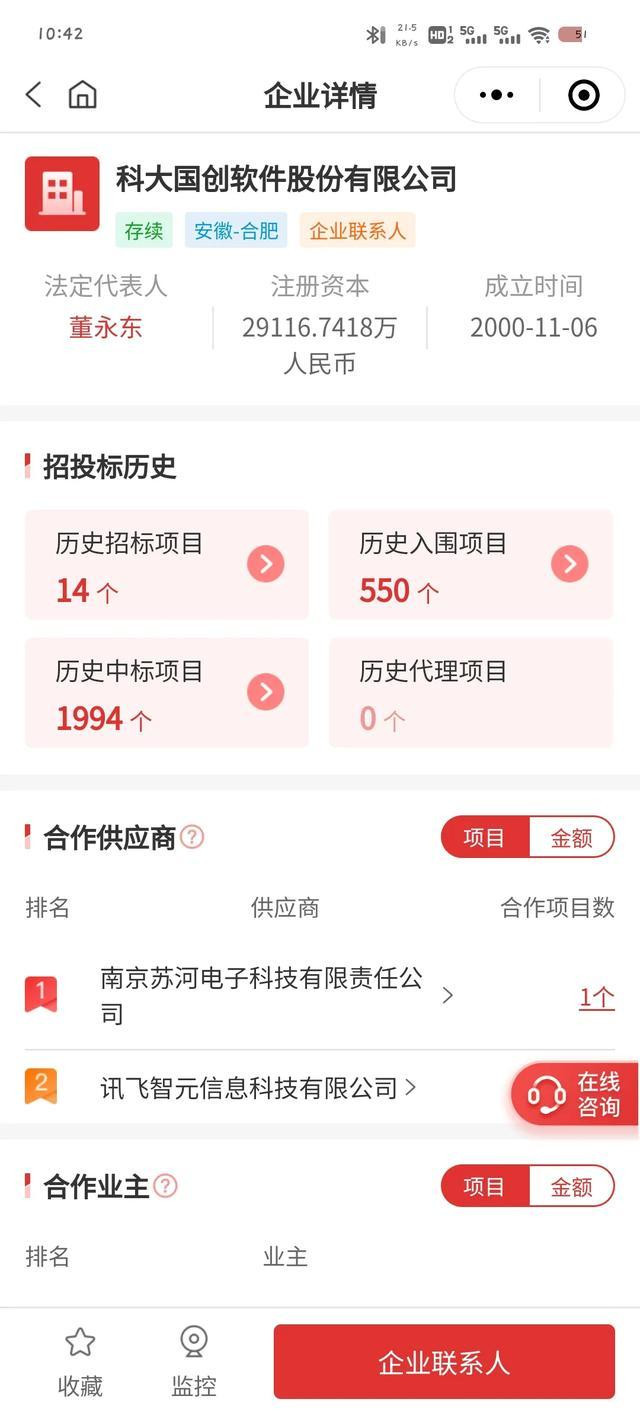Open supplier 南京苏河电子科技有限责任公司
Image resolution: width=640 pixels, height=1415 pixels.
coord(262,995)
